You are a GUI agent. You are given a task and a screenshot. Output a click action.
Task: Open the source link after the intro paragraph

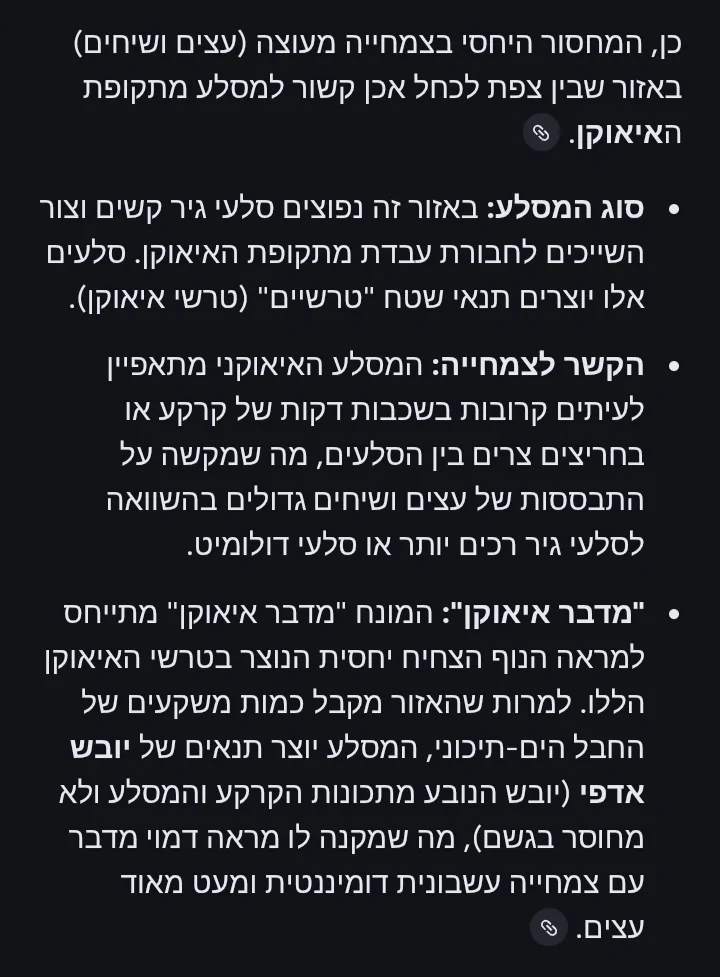coord(541,132)
